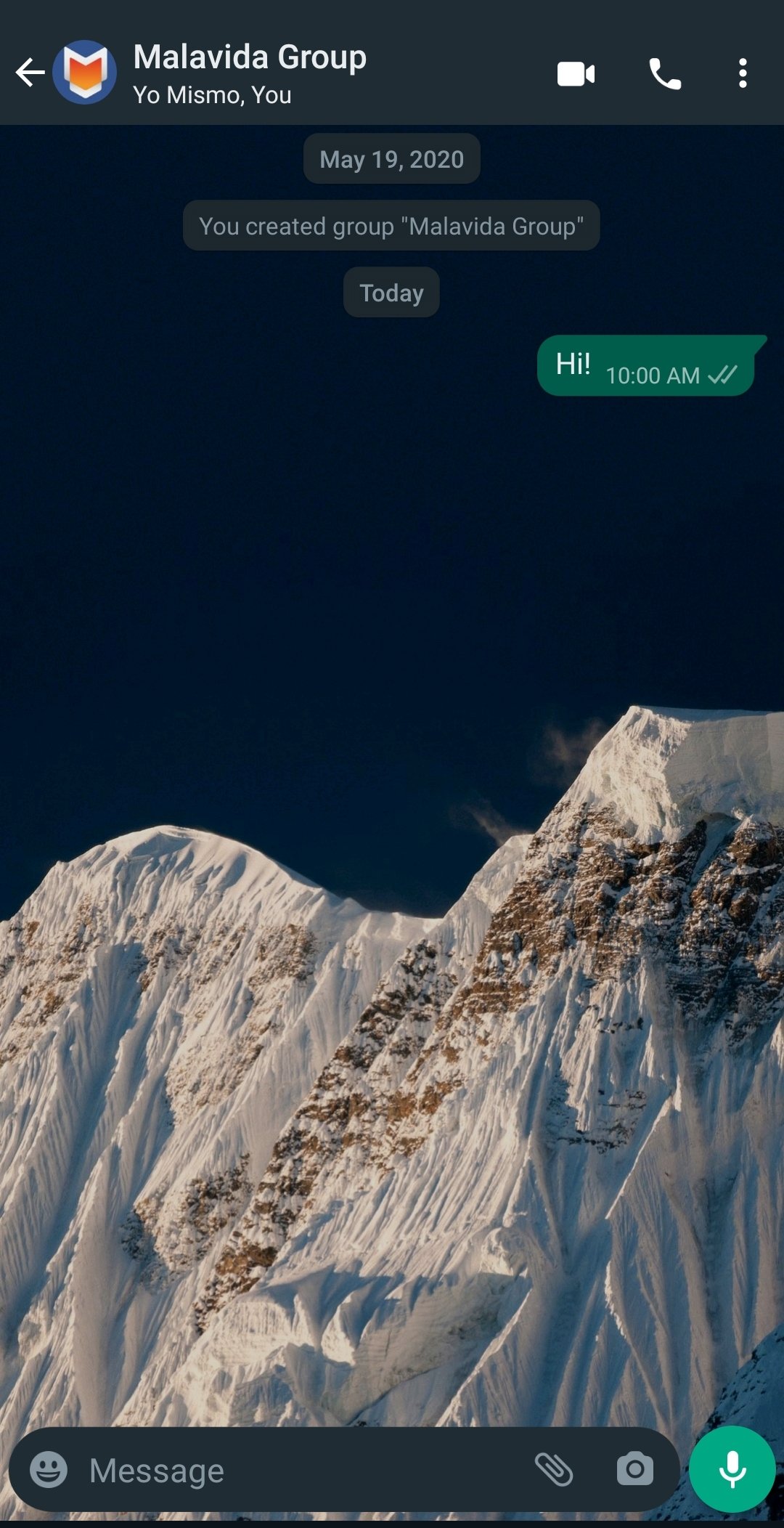This screenshot has height=1528, width=784.
Task: Open Malavida Group info from header
Action: (250, 73)
